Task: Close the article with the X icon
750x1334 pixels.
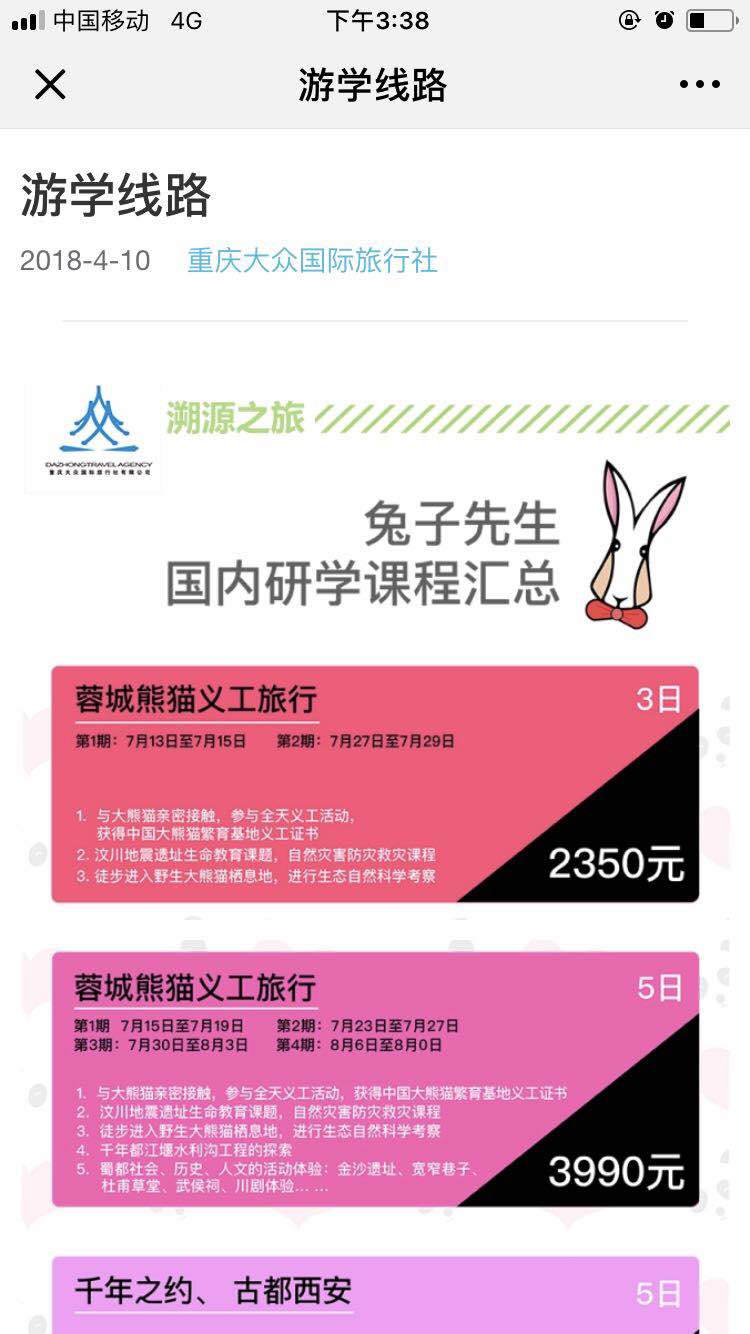Action: 50,85
